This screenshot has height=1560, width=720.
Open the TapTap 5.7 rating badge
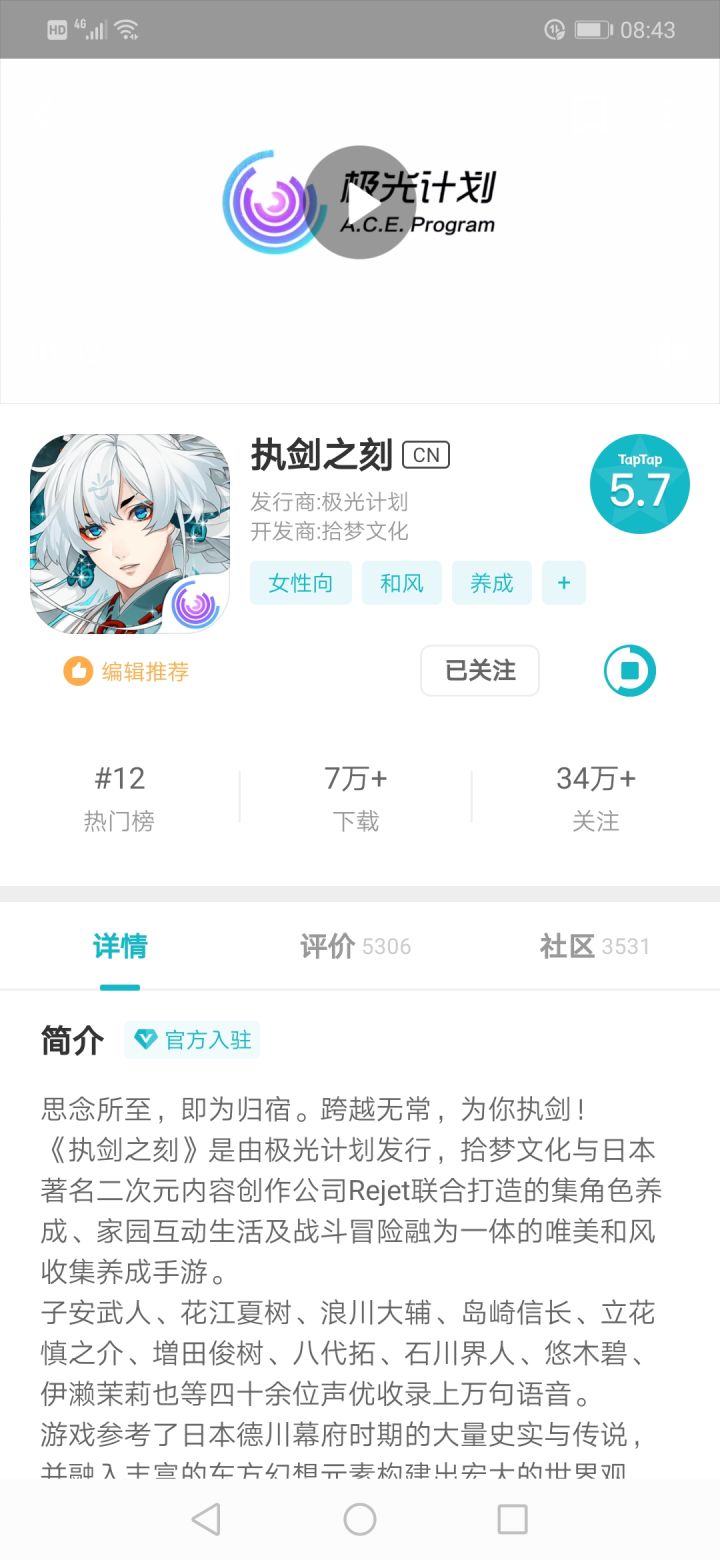point(639,483)
